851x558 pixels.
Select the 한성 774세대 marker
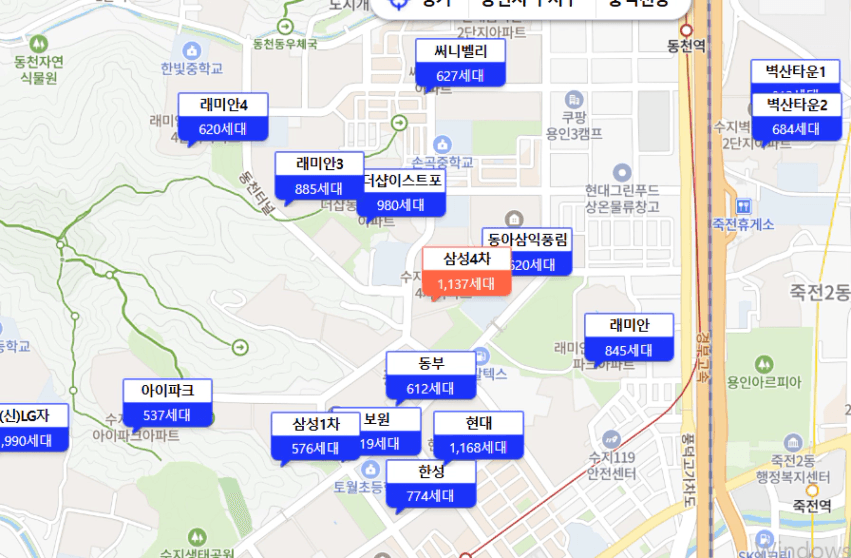[x=431, y=484]
